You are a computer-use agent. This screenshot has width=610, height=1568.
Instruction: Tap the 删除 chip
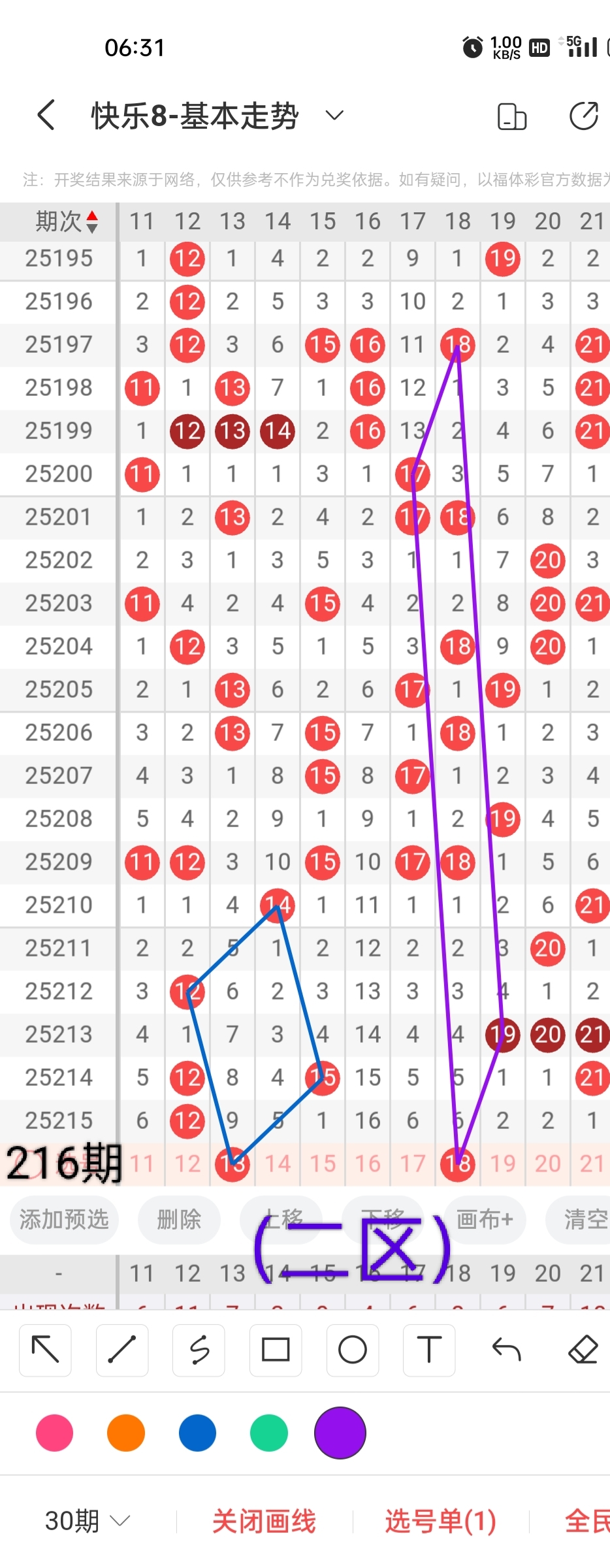[179, 1219]
